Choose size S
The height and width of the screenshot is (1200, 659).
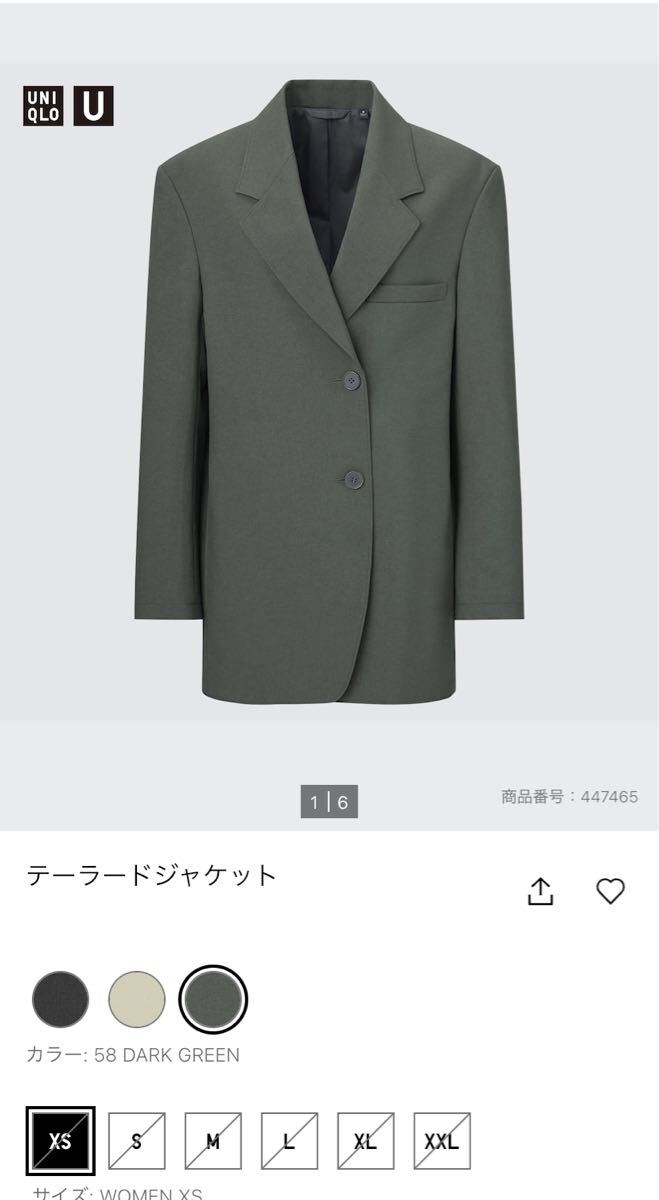[x=137, y=1141]
